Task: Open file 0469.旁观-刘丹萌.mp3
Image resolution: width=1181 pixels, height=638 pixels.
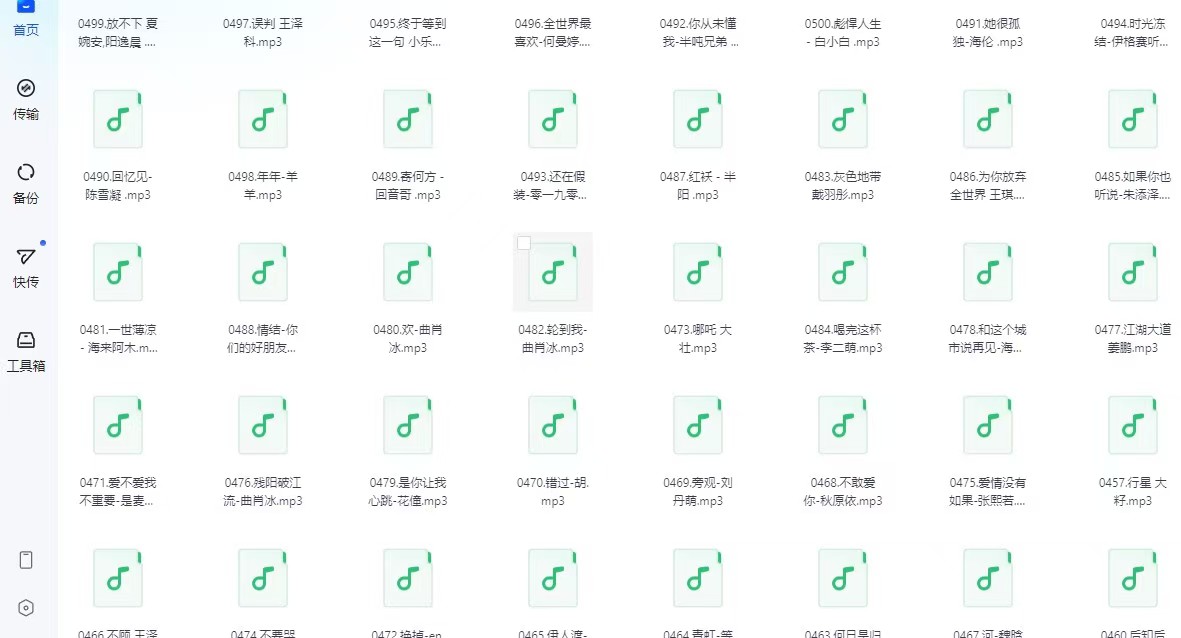Action: tap(698, 425)
